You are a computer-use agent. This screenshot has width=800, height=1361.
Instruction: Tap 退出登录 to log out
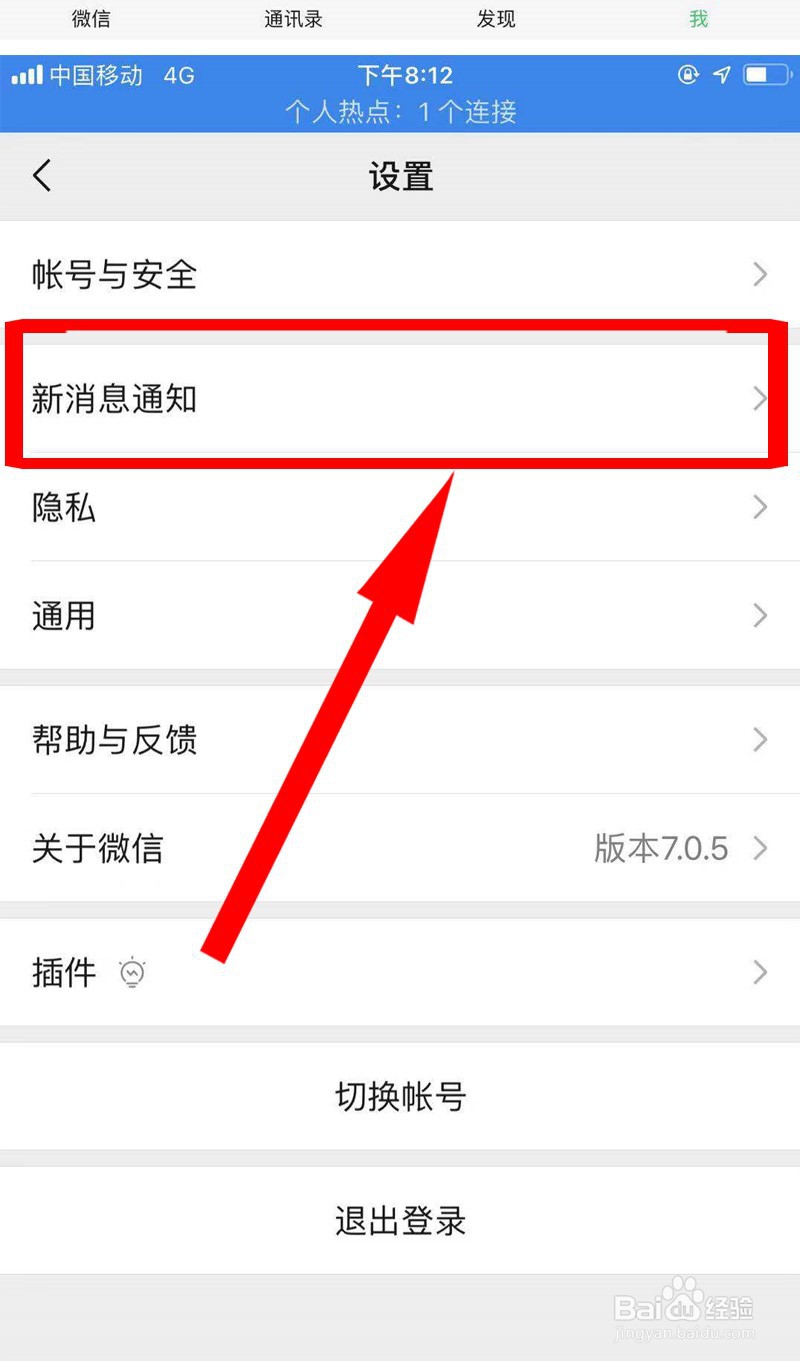(400, 1220)
